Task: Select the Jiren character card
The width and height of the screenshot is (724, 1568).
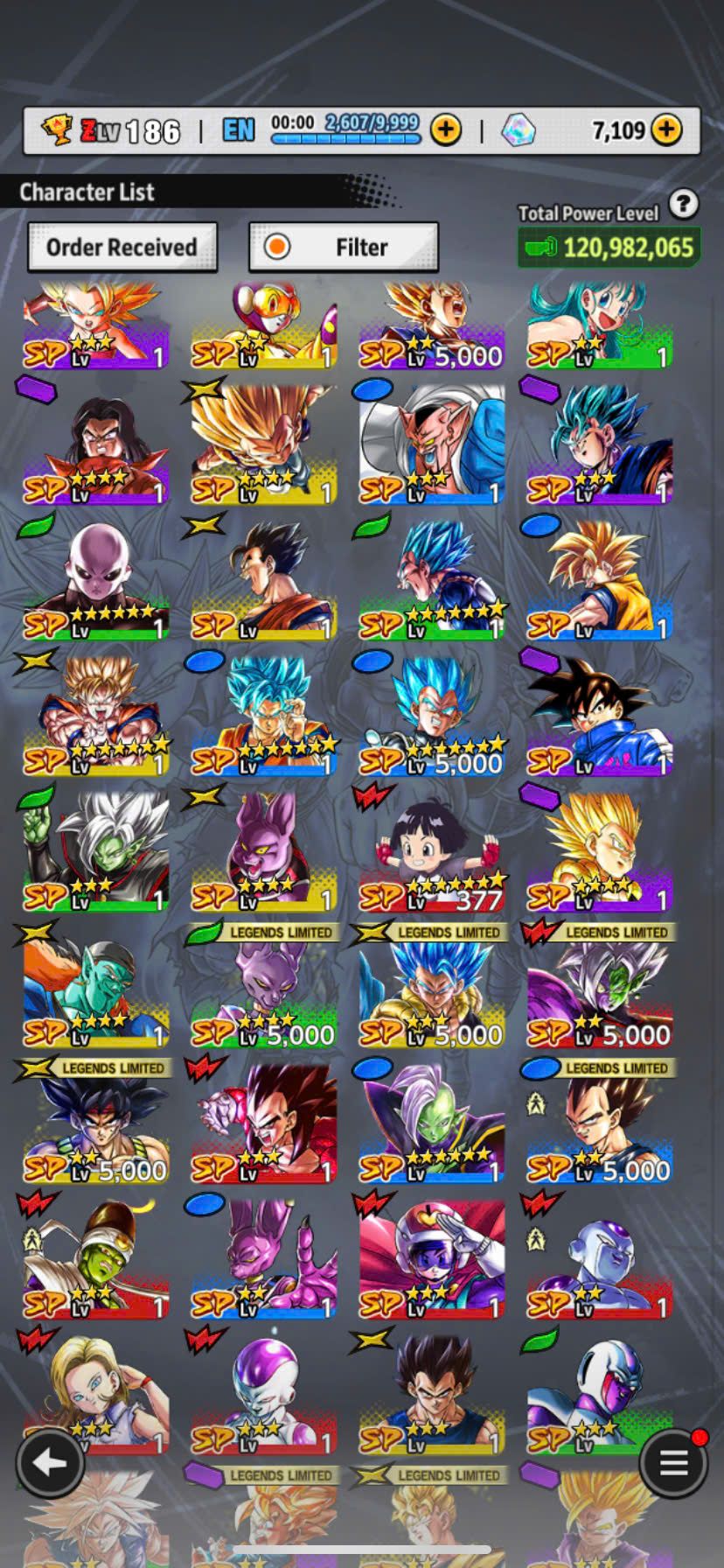Action: (94, 582)
